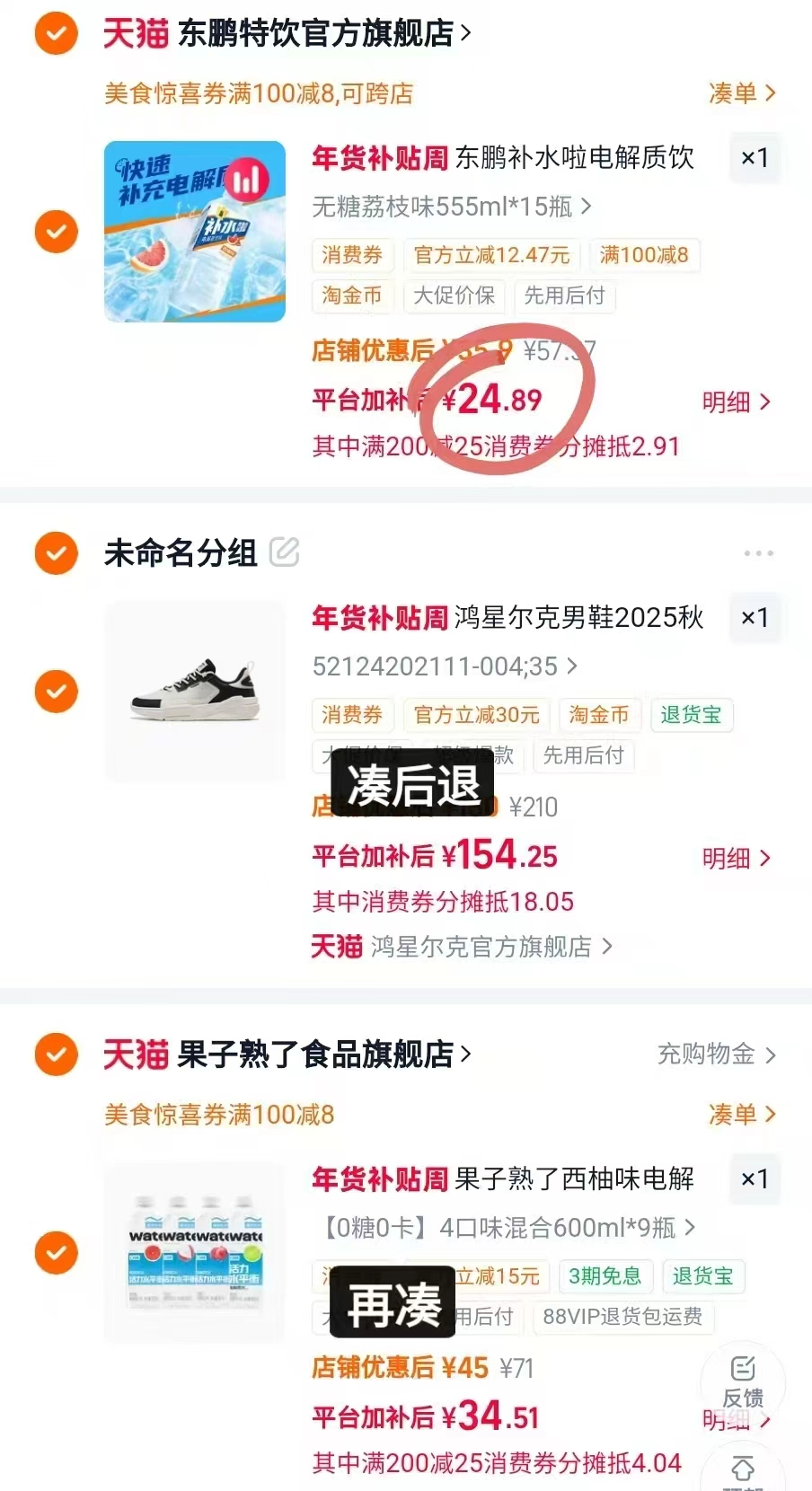Image resolution: width=812 pixels, height=1491 pixels.
Task: Deselect the 东鹏特饮官方旗舰店 store checkbox
Action: (56, 34)
